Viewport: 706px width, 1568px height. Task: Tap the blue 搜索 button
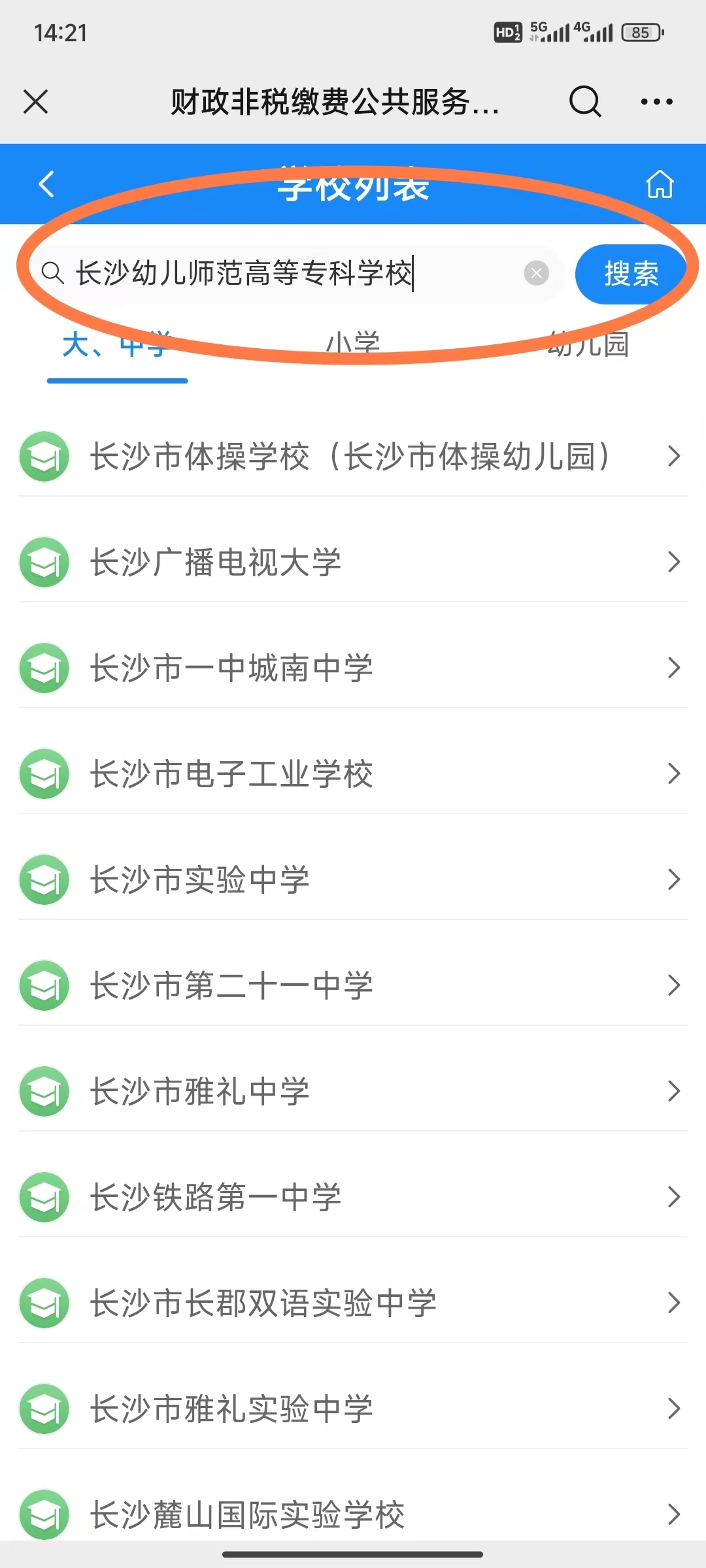click(630, 274)
